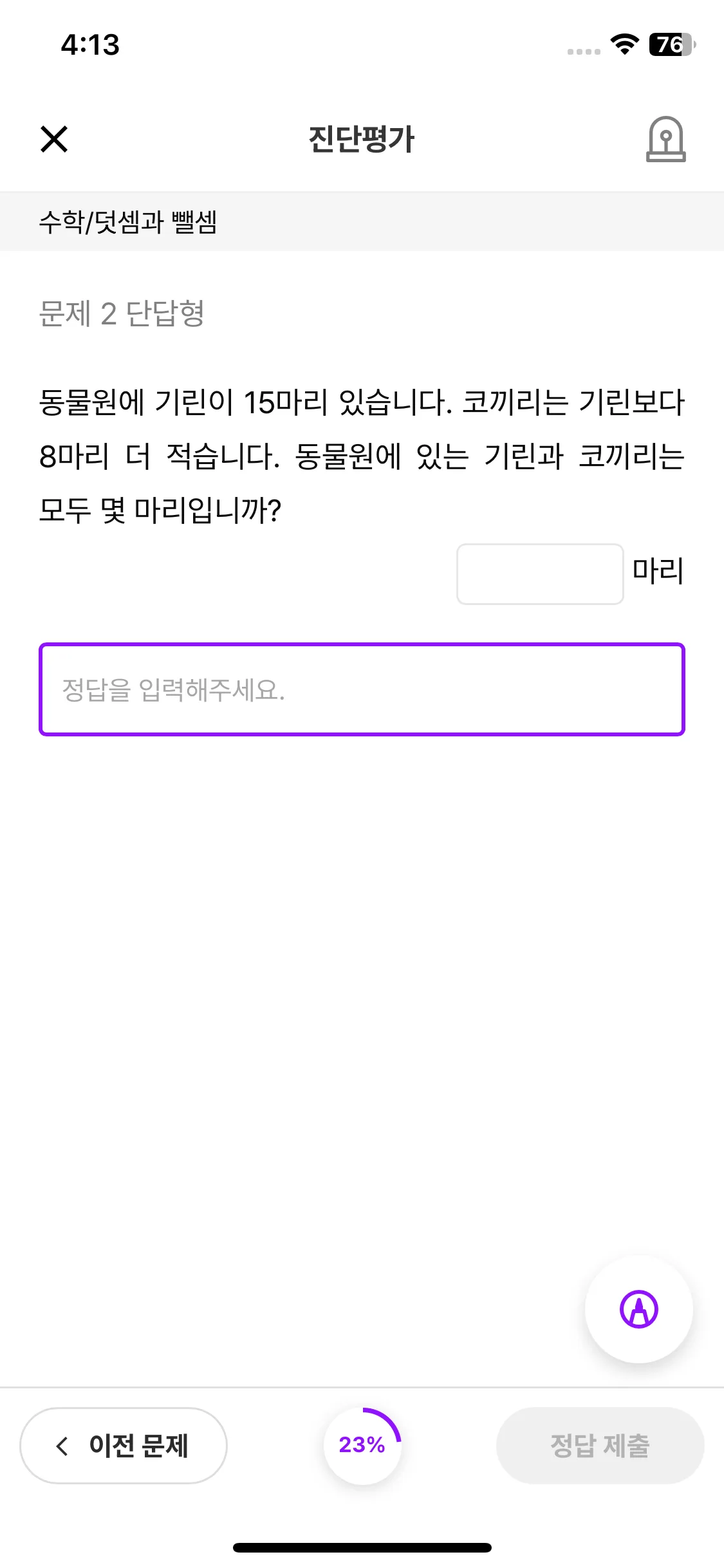Screen dimensions: 724x1568
Task: Tap the 23% progress circle
Action: [x=362, y=1445]
